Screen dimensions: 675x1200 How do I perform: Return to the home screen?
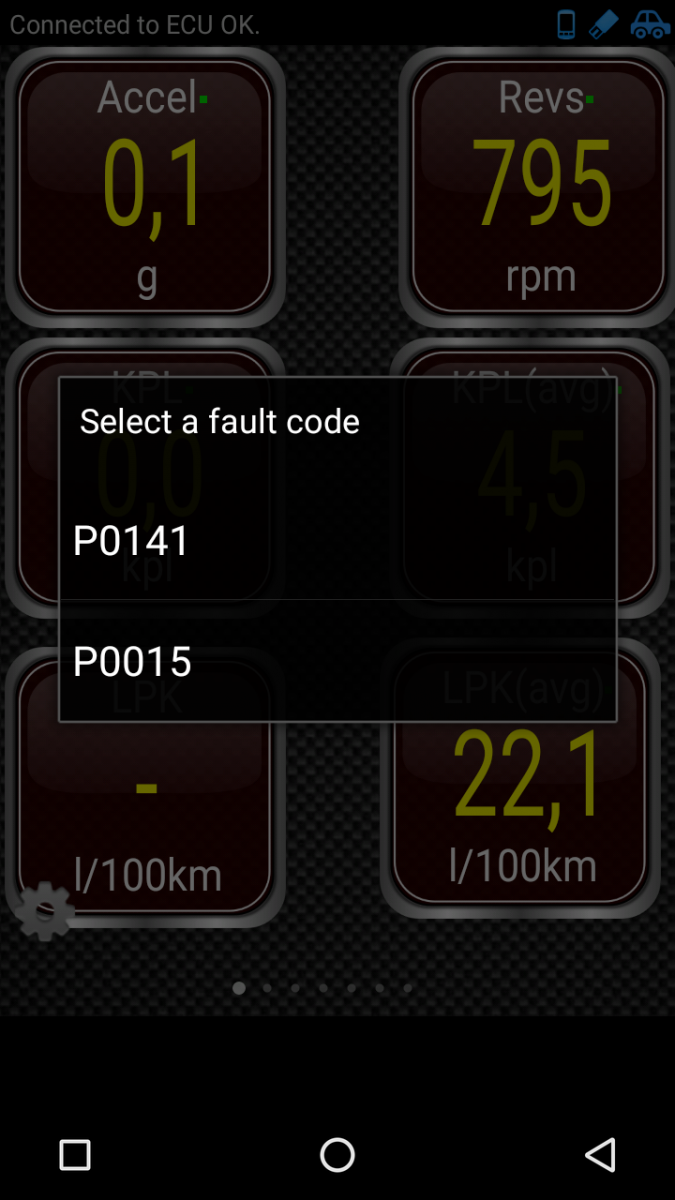pyautogui.click(x=337, y=1154)
